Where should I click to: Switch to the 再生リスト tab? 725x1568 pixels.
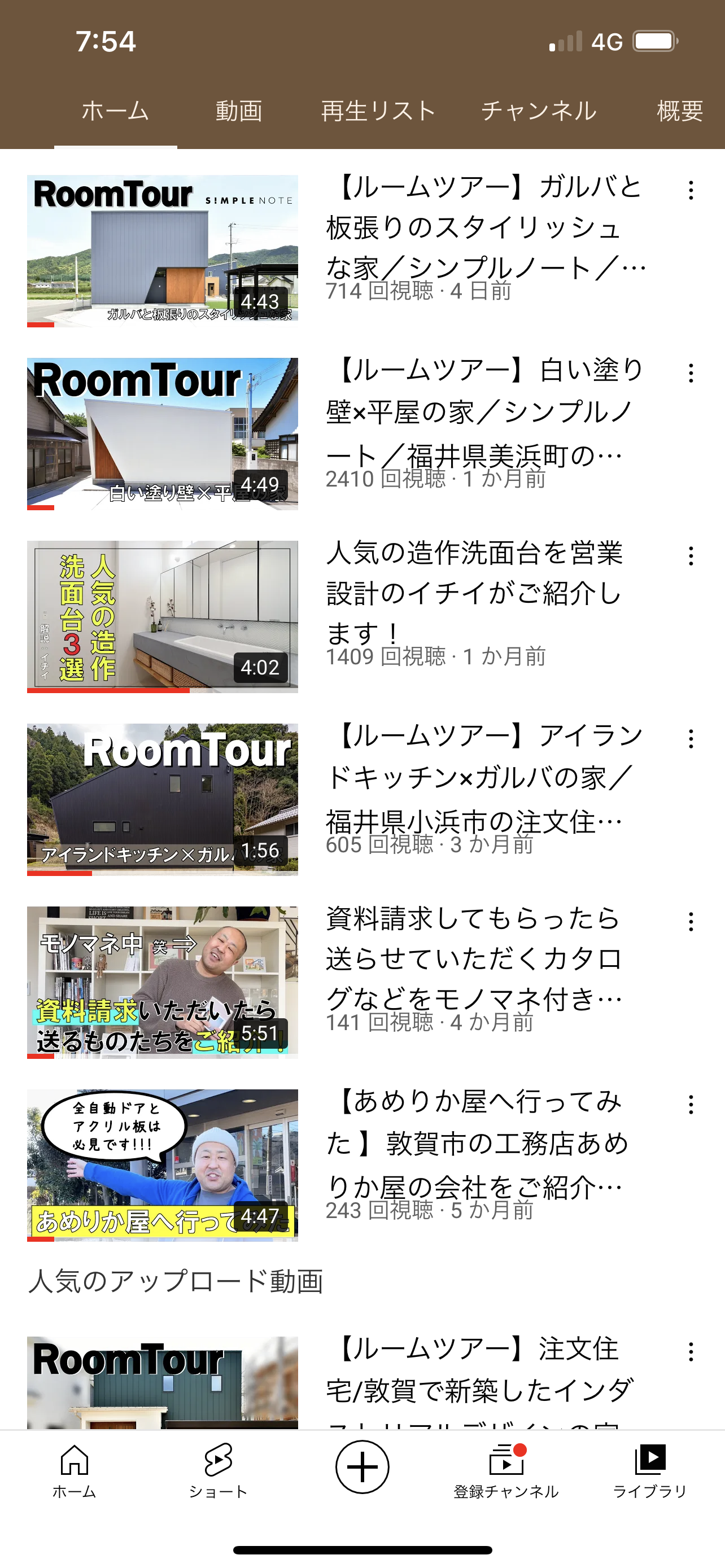pyautogui.click(x=378, y=111)
